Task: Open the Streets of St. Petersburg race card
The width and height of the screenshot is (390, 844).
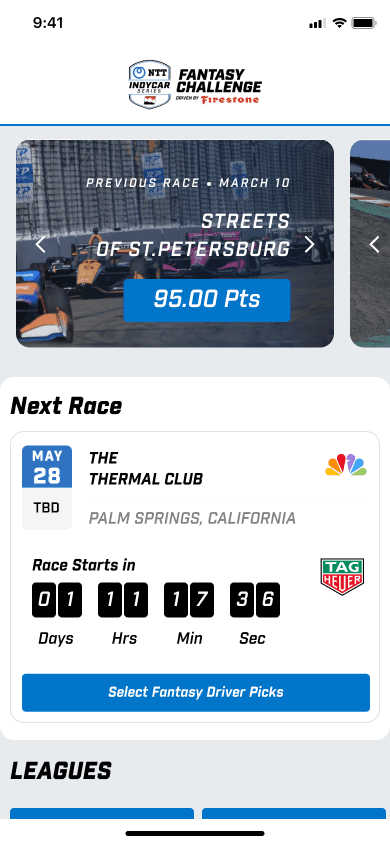Action: [175, 244]
